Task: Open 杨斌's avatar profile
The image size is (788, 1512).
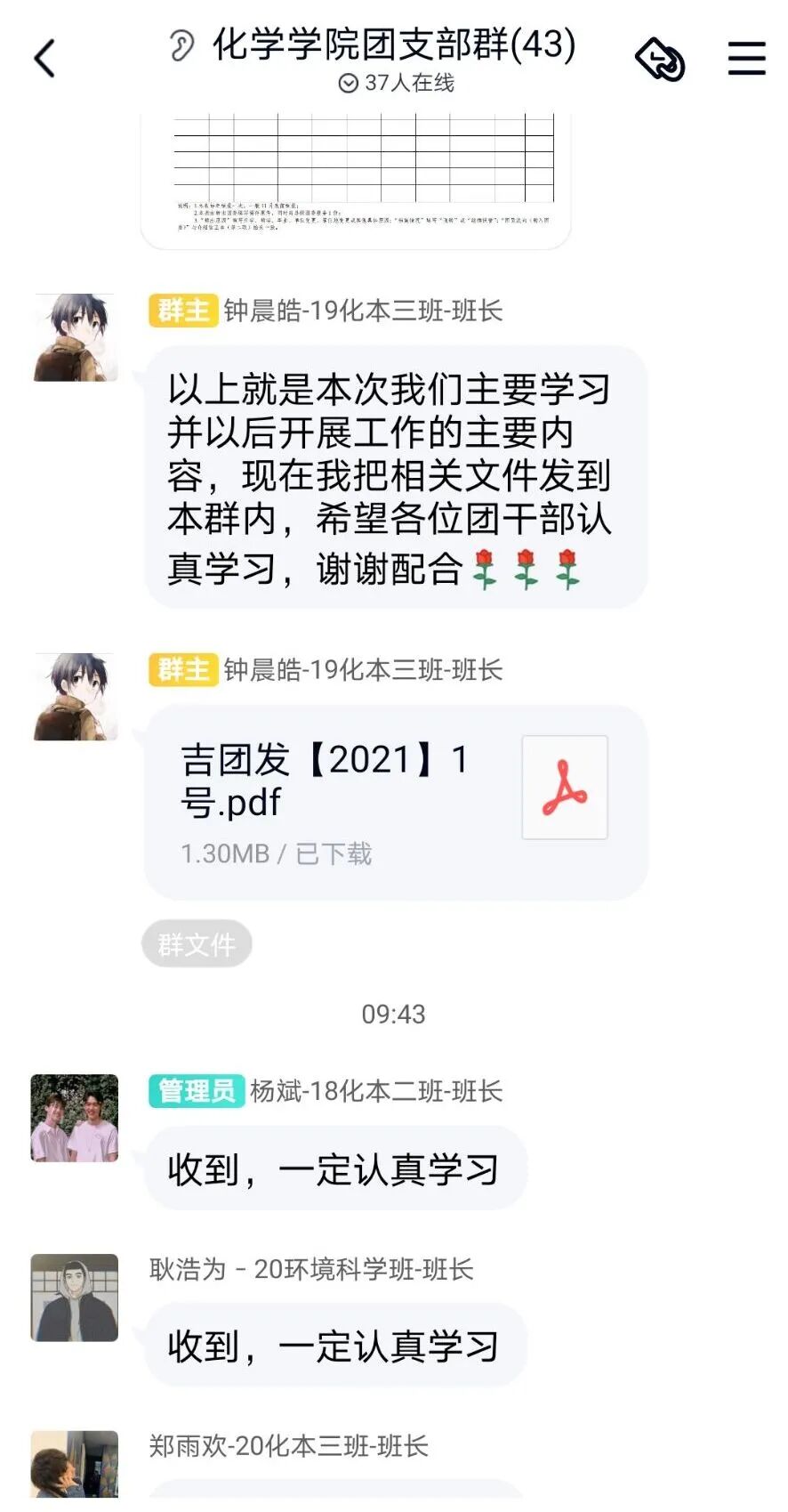Action: coord(75,1118)
